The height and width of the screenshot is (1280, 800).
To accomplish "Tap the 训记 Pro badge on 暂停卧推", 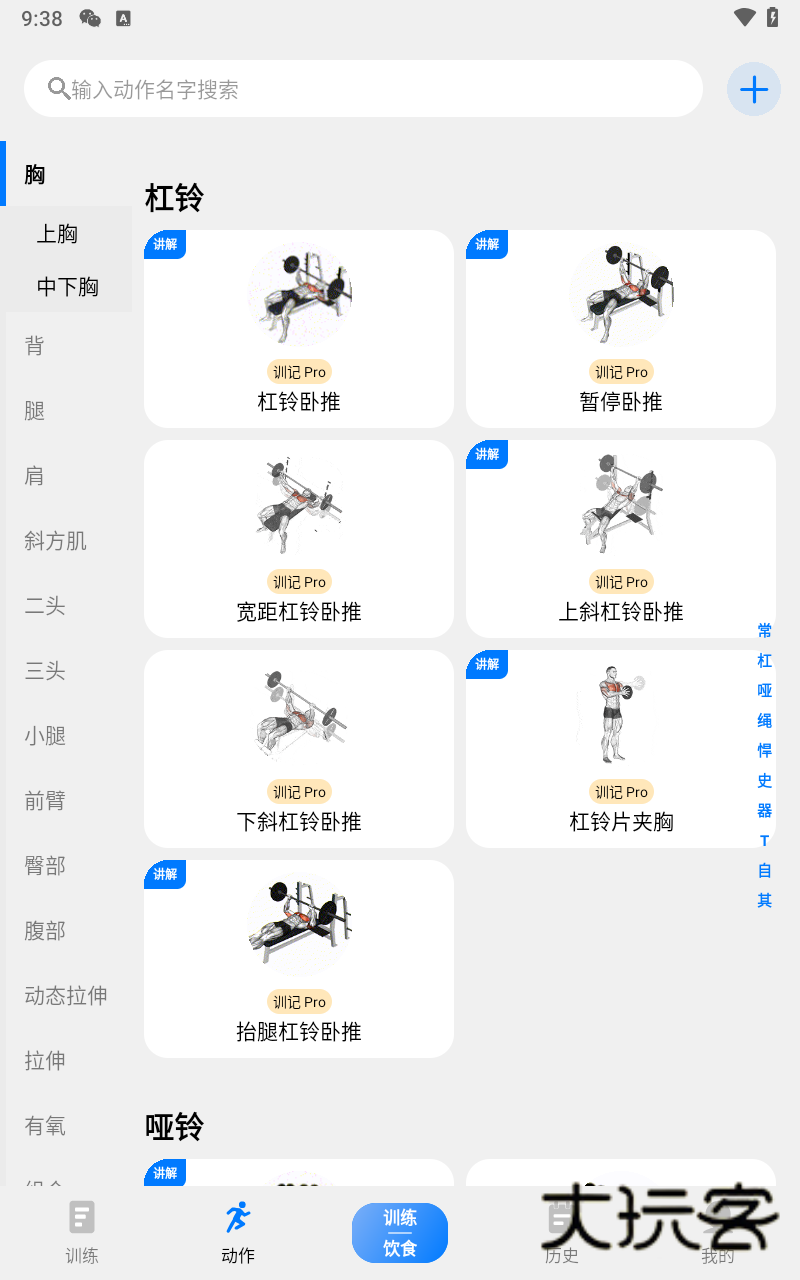I will pos(621,371).
